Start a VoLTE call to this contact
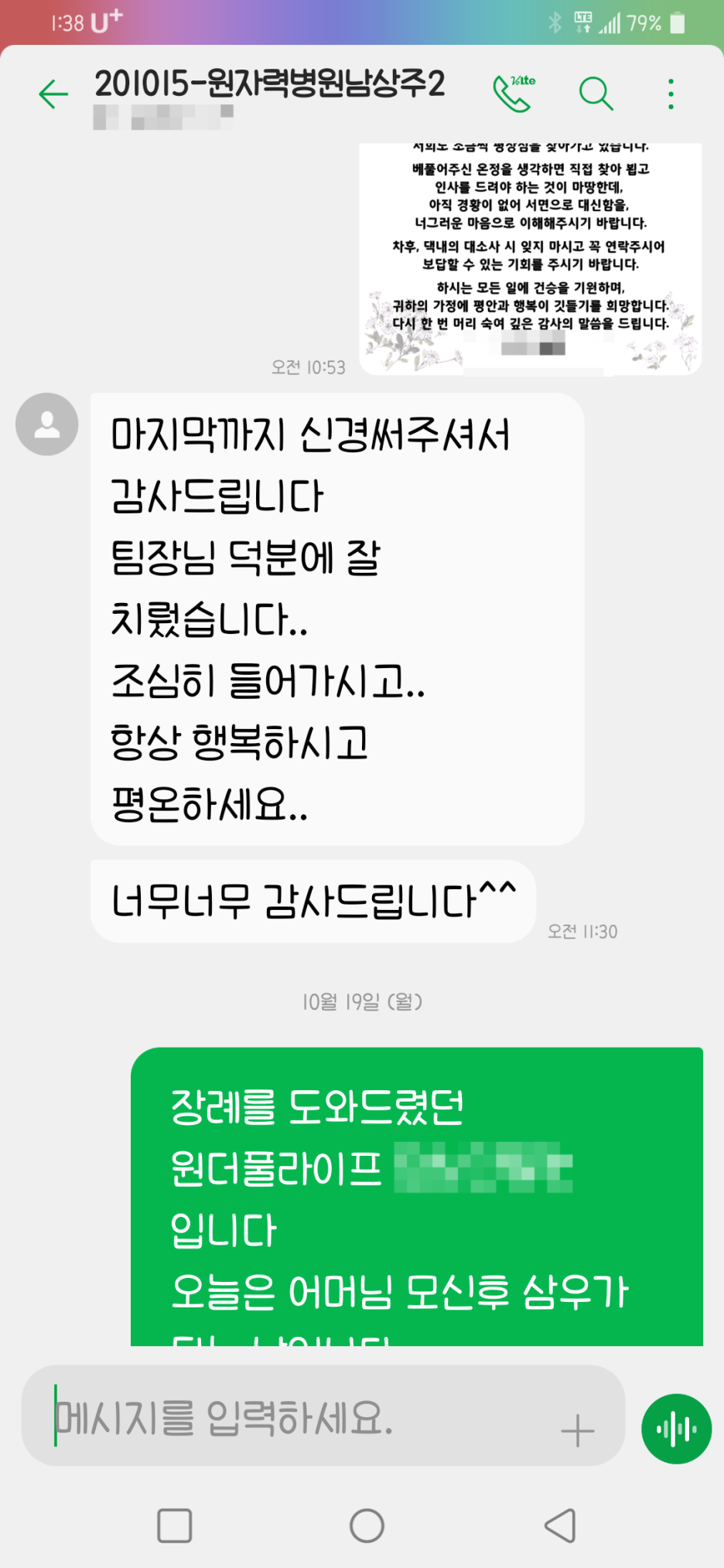The height and width of the screenshot is (1568, 724). [514, 94]
